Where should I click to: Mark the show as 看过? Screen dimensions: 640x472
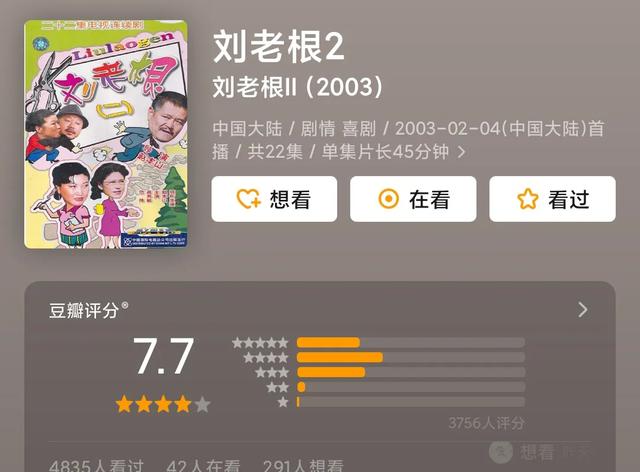552,199
